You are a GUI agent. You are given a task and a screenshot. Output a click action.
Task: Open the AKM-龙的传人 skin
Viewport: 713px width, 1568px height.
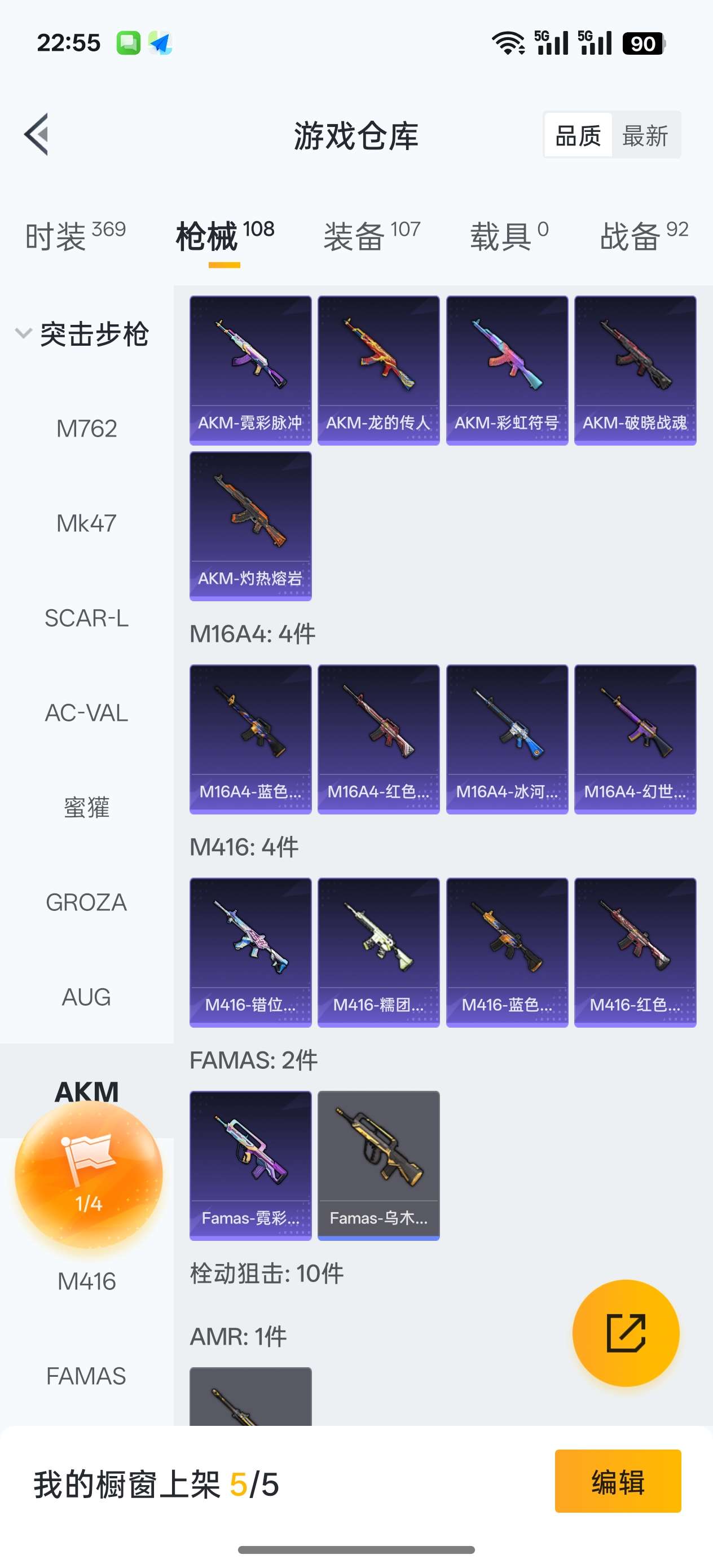(378, 370)
